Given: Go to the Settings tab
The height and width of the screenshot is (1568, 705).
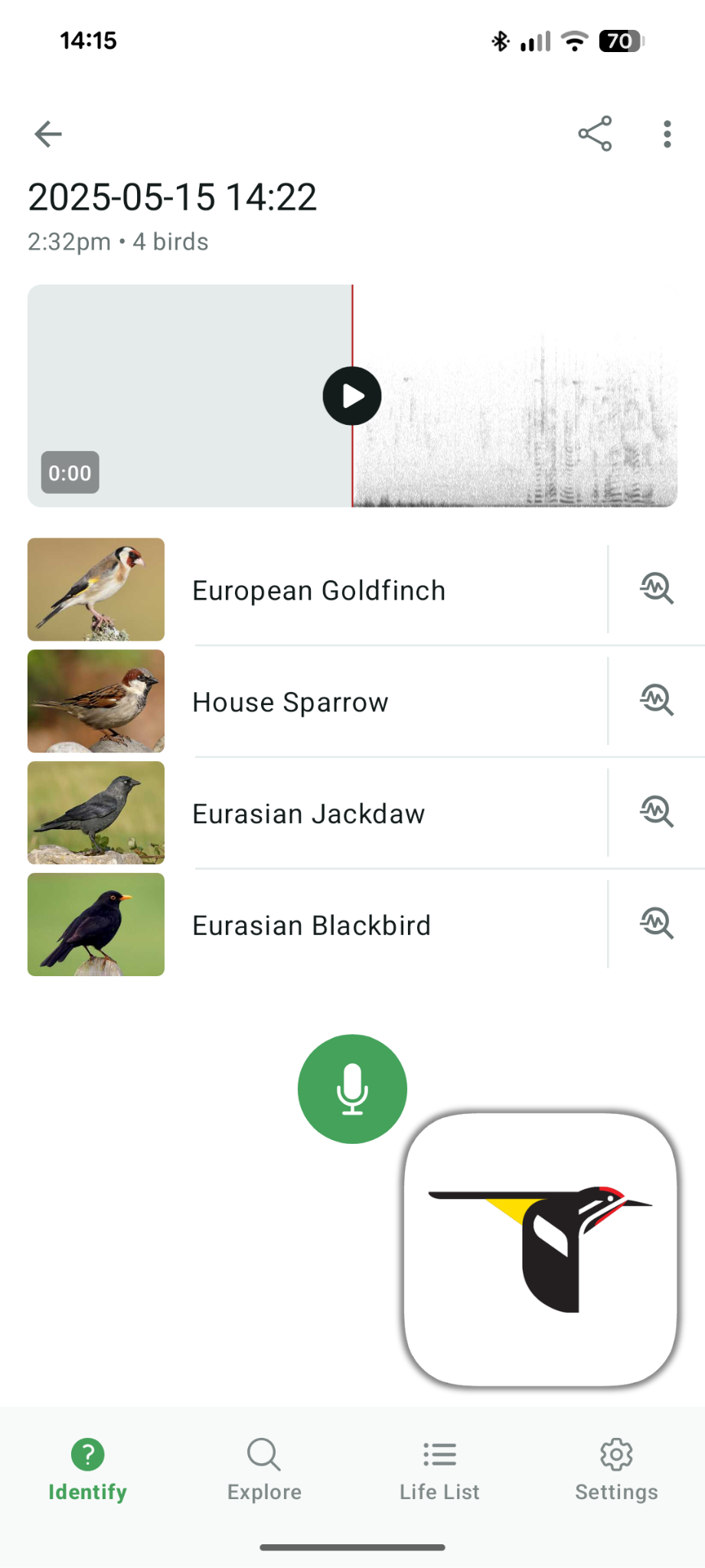Looking at the screenshot, I should pyautogui.click(x=616, y=1469).
